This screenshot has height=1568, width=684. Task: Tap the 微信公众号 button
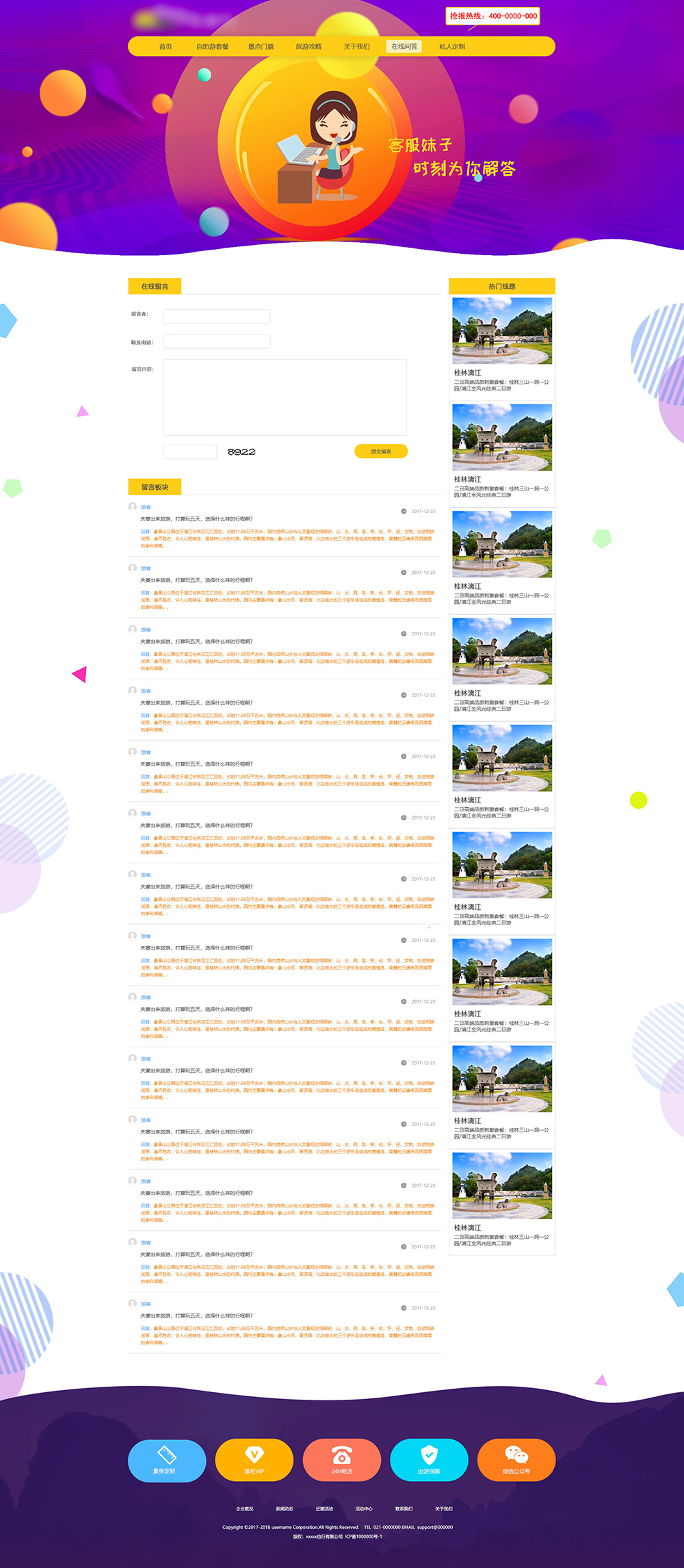(x=516, y=1460)
